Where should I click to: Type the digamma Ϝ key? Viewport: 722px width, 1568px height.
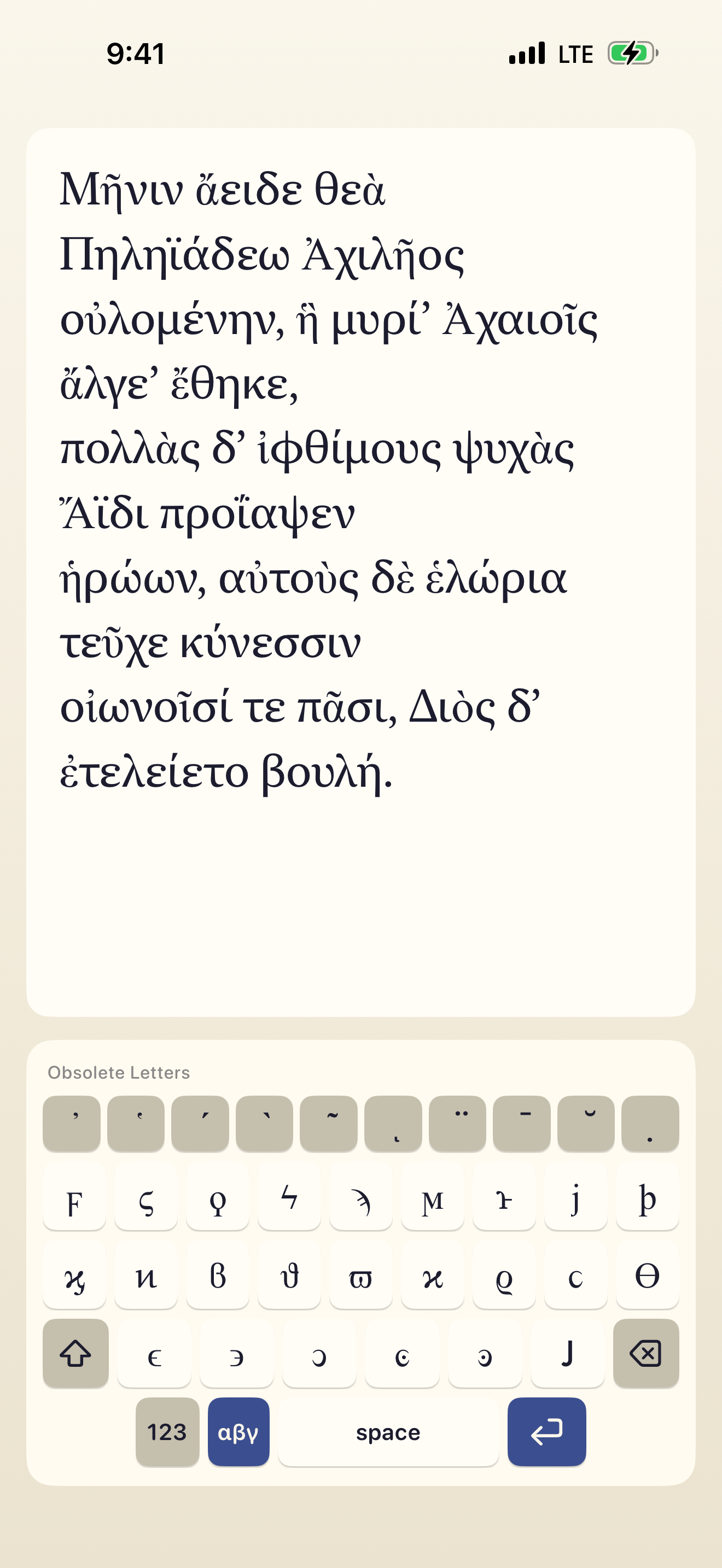74,1198
